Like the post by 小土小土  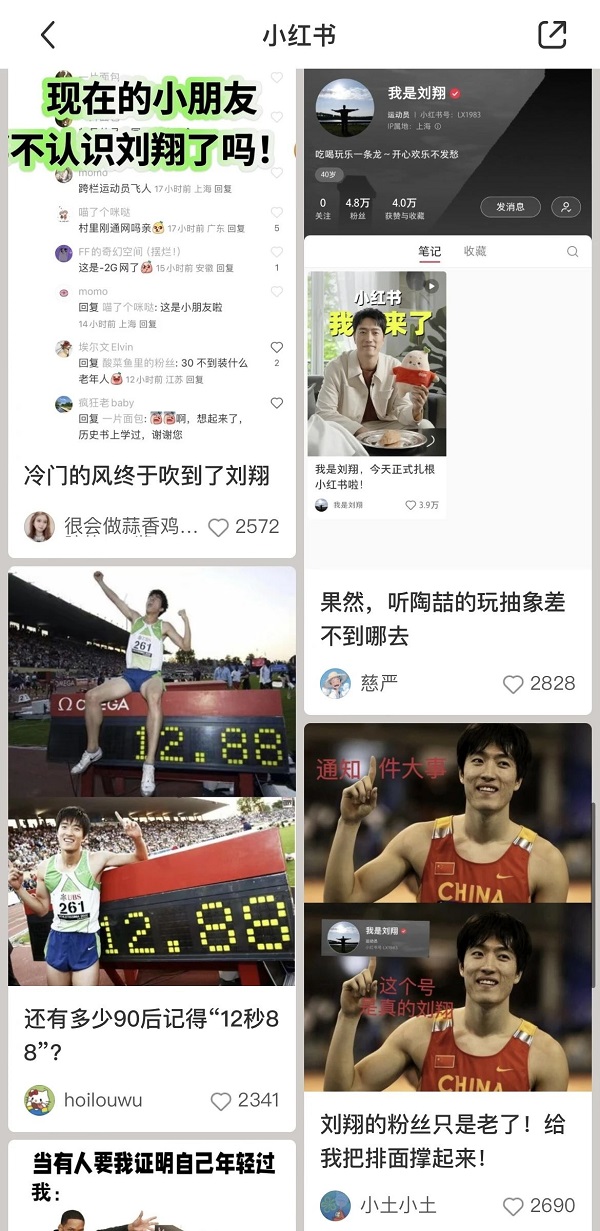tap(513, 1206)
